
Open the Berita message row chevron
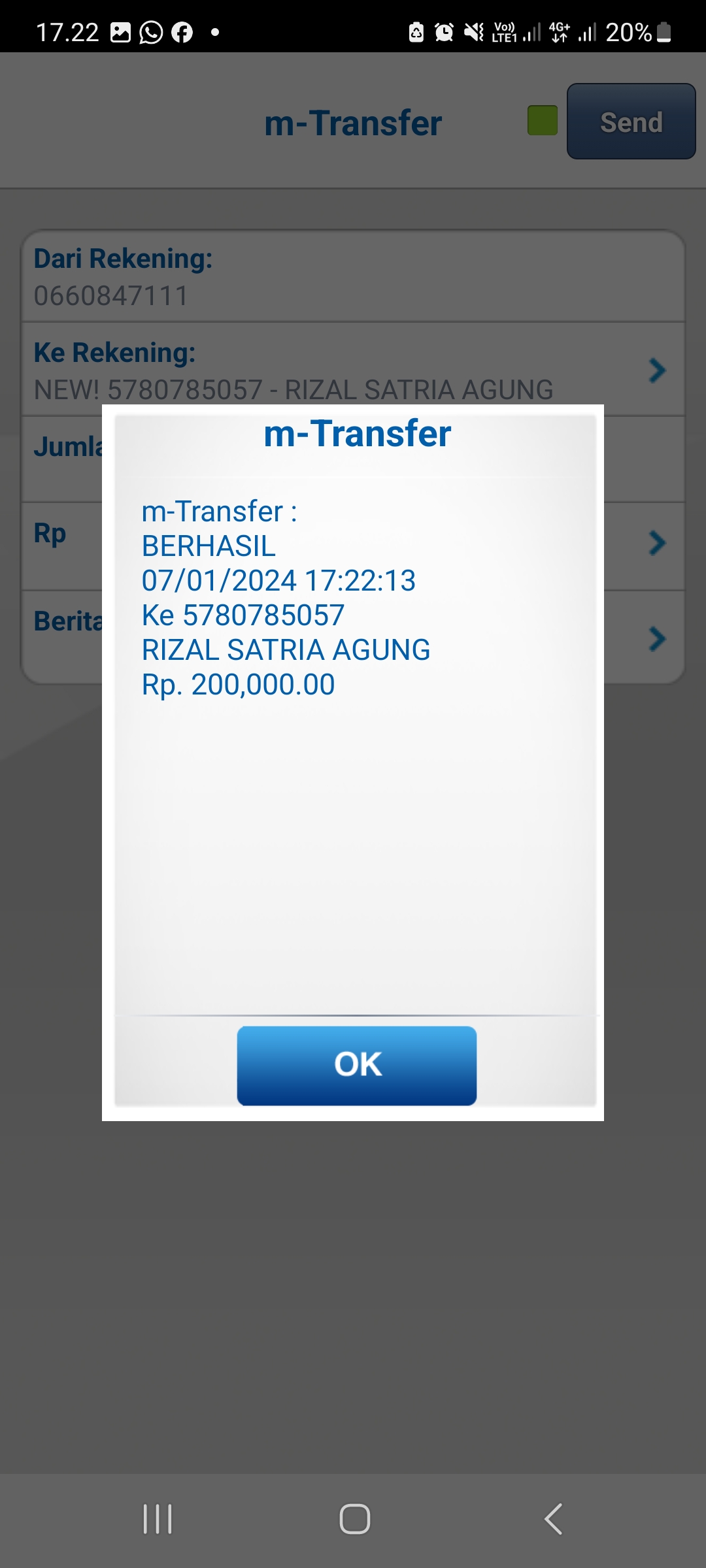(656, 638)
